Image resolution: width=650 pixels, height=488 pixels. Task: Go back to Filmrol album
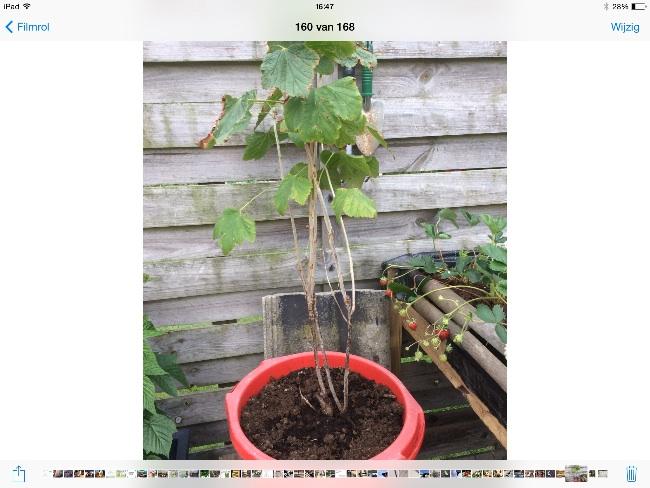(x=27, y=27)
